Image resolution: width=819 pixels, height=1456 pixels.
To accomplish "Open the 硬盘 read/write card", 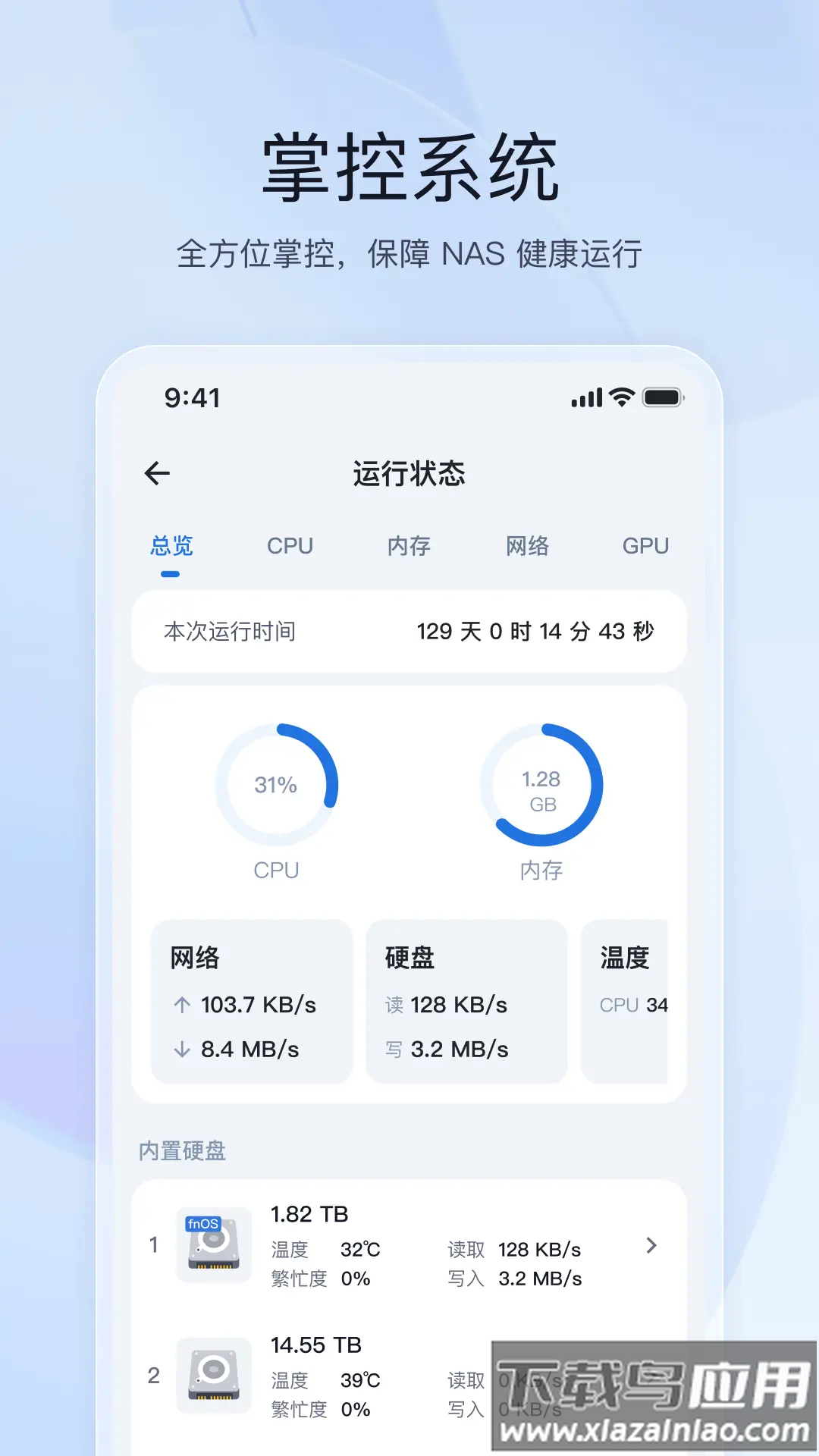I will click(467, 1001).
